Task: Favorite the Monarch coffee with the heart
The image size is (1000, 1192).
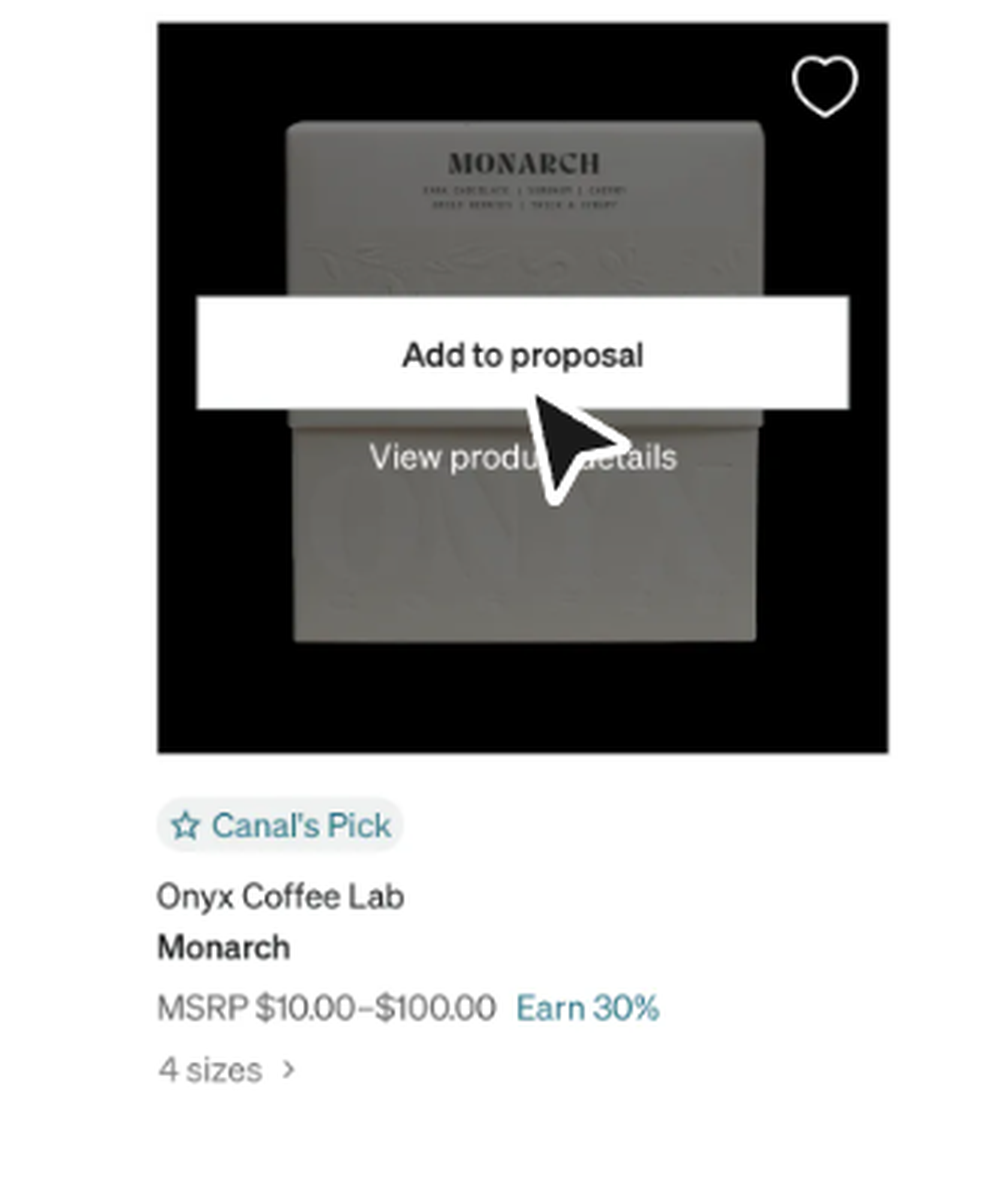Action: click(x=825, y=86)
